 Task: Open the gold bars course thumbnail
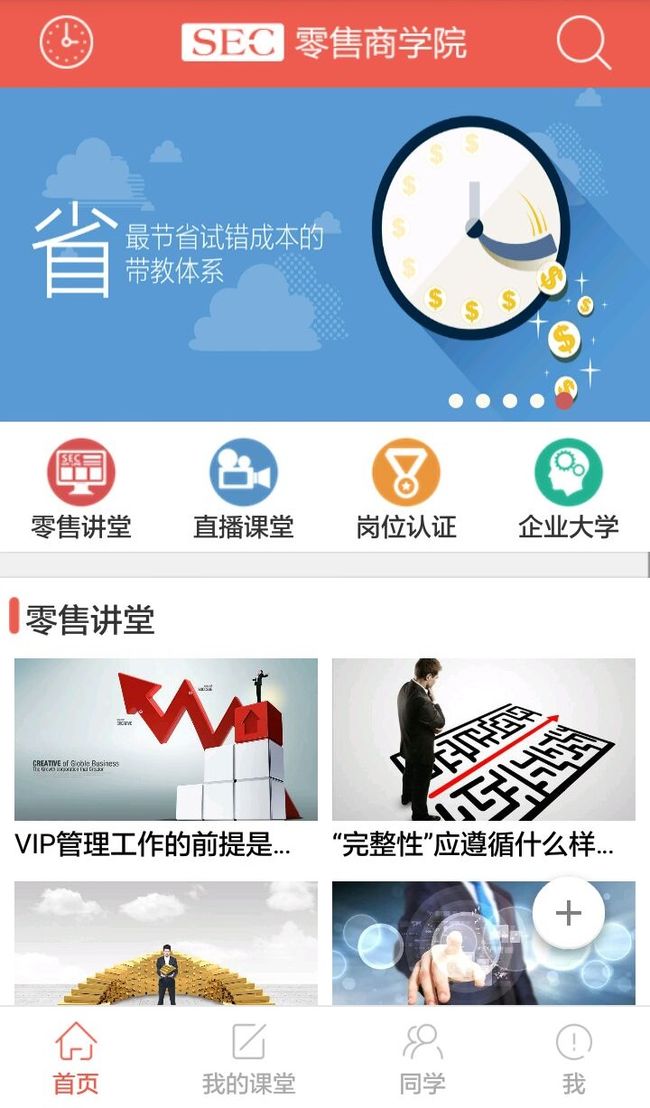point(166,943)
